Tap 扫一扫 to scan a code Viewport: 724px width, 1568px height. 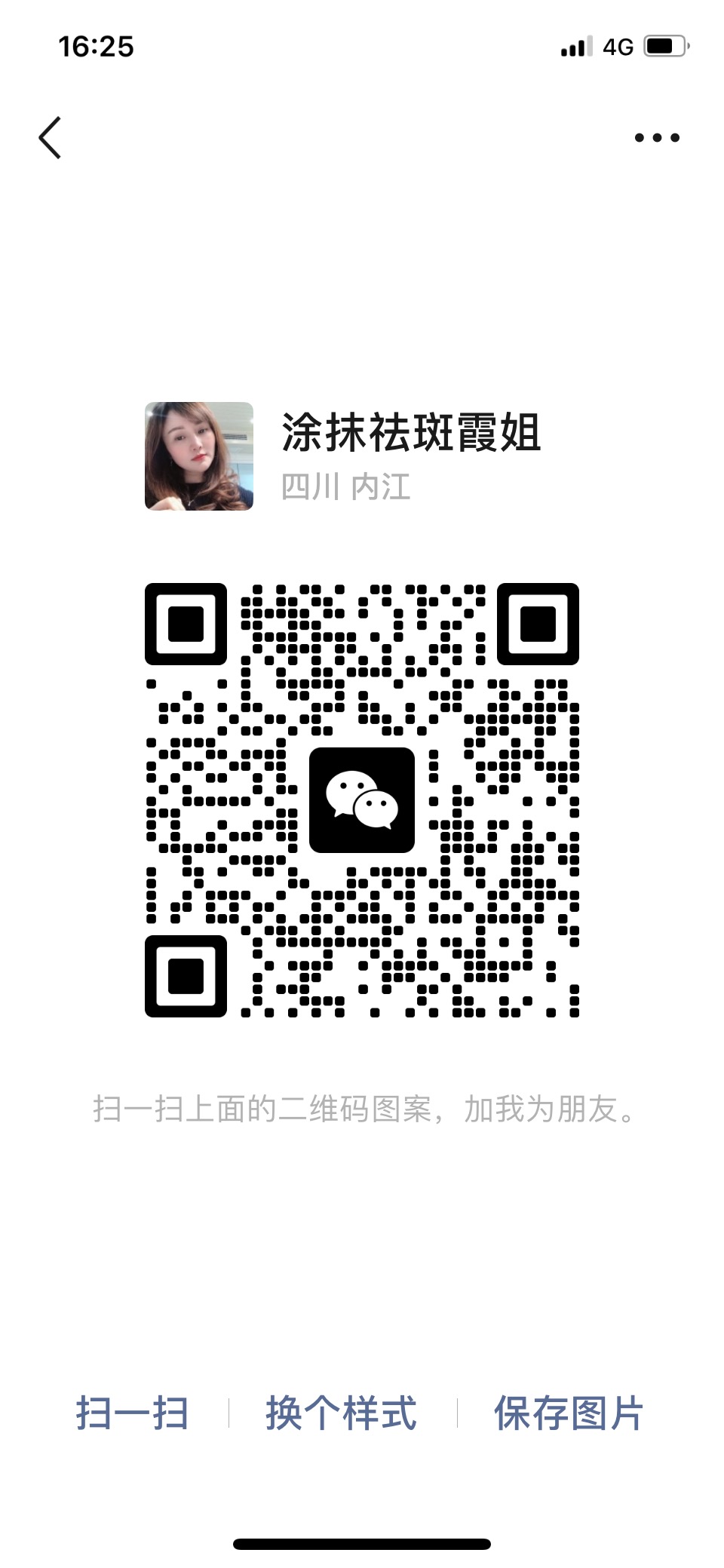(132, 1413)
